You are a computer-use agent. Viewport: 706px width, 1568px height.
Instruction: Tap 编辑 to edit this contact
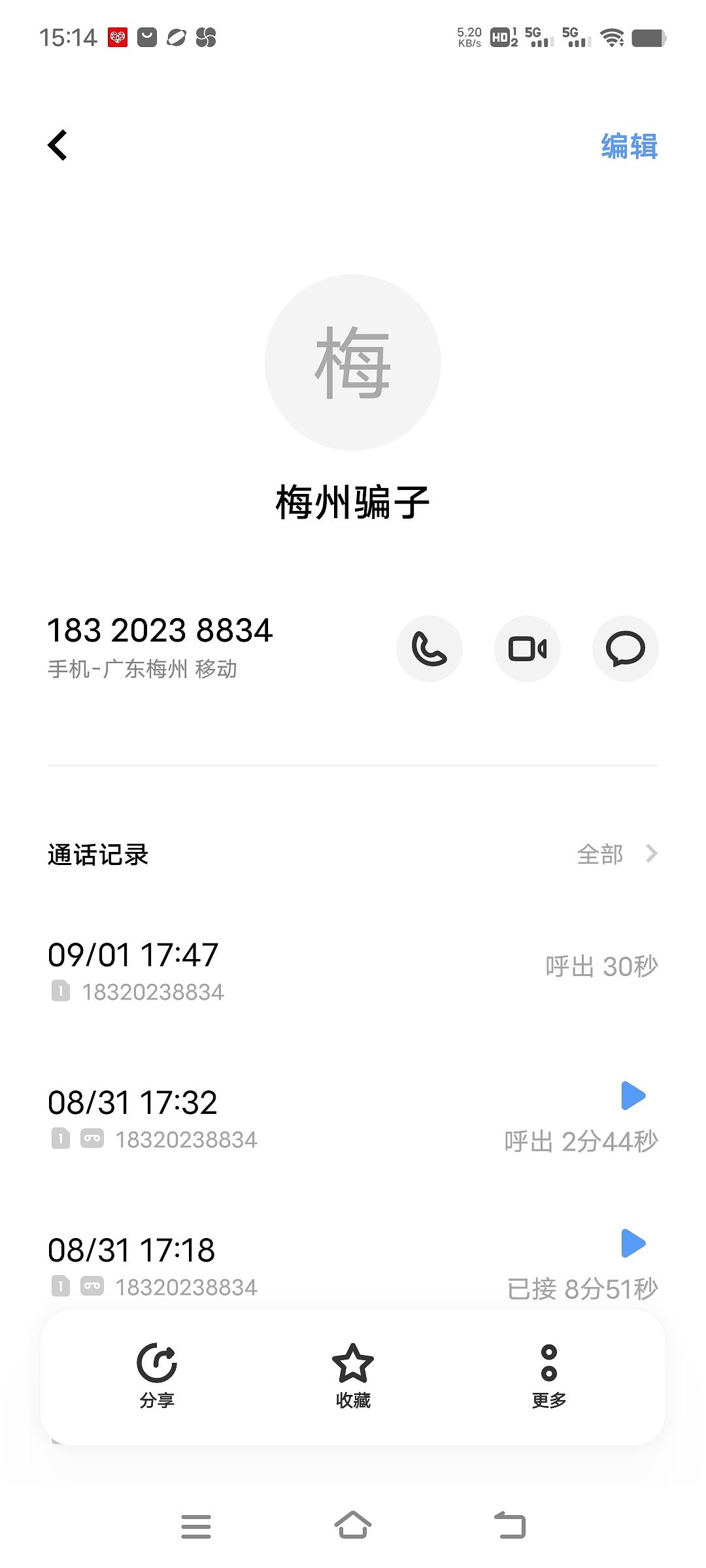click(x=629, y=146)
